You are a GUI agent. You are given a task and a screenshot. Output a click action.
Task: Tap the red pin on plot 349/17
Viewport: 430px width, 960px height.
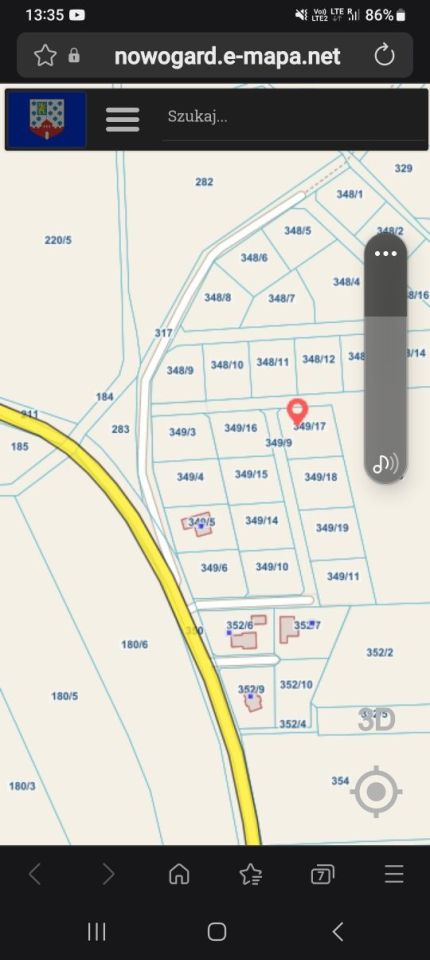pyautogui.click(x=298, y=411)
